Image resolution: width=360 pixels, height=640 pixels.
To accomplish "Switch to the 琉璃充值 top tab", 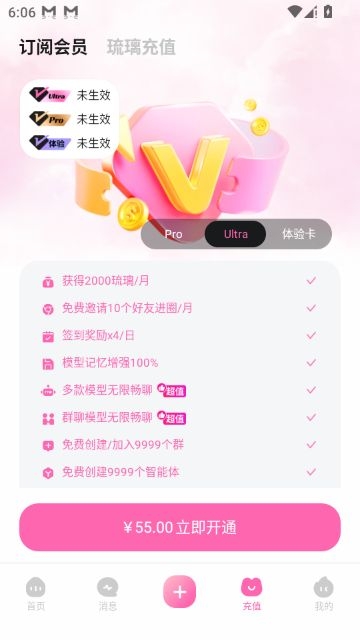I will coord(141,47).
